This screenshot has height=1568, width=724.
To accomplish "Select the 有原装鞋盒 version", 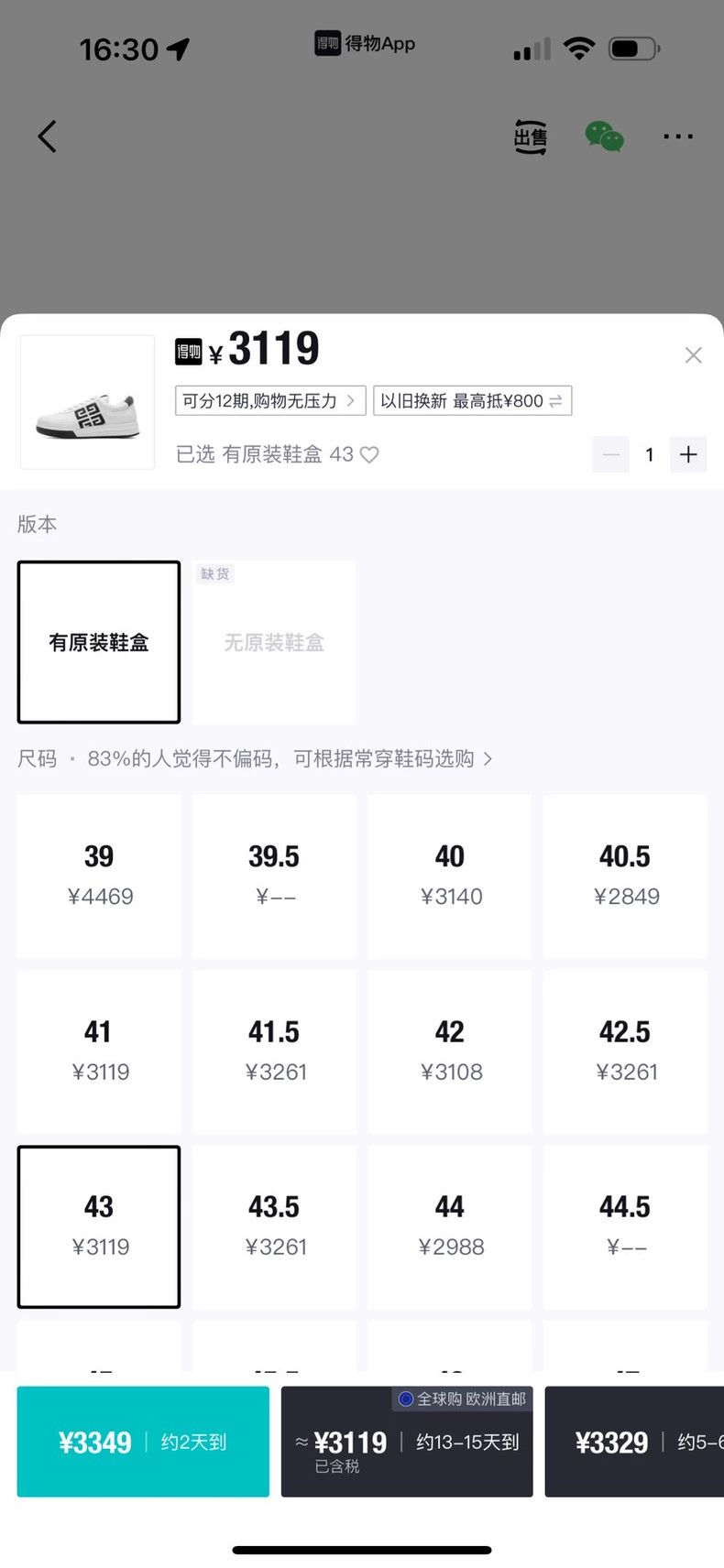I will point(99,642).
